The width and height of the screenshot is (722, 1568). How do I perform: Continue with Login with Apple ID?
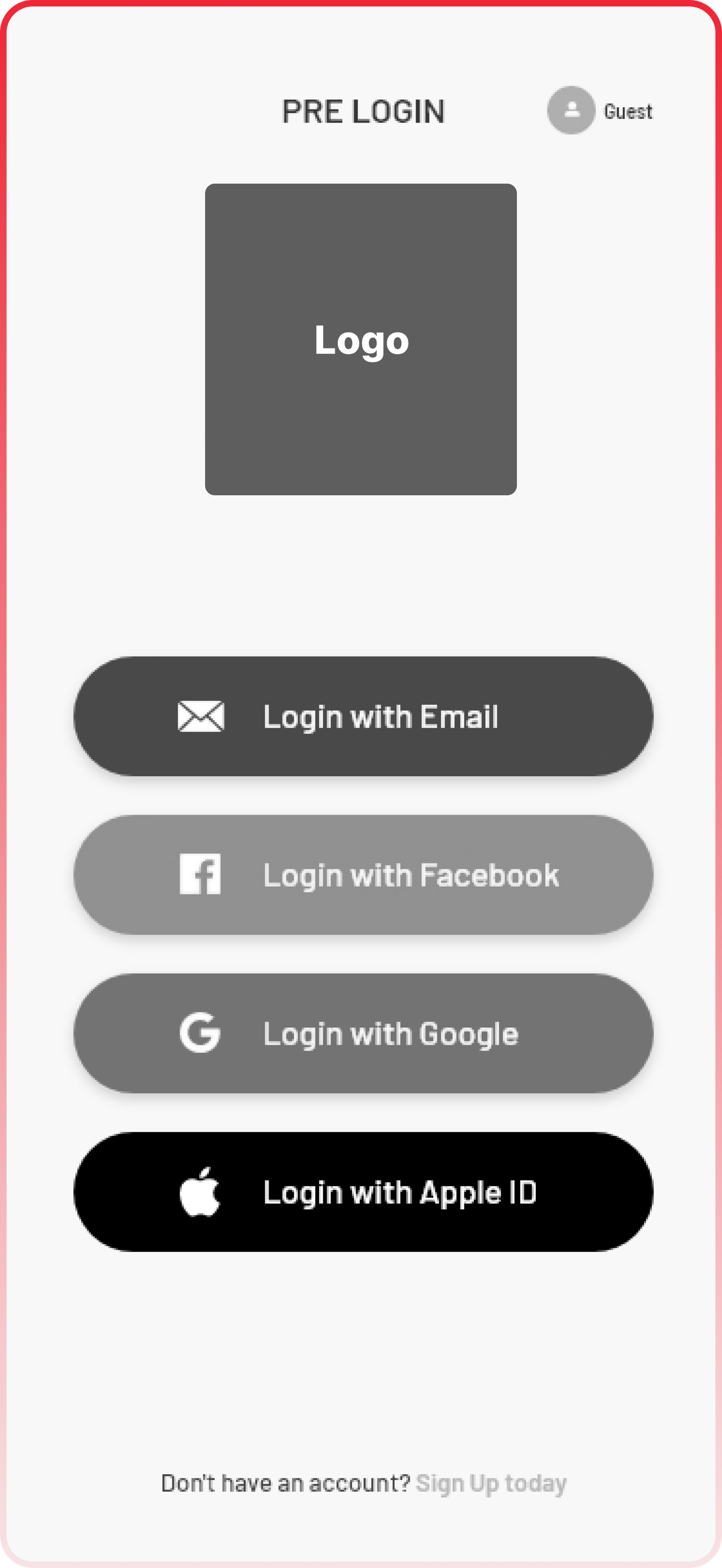pos(363,1192)
